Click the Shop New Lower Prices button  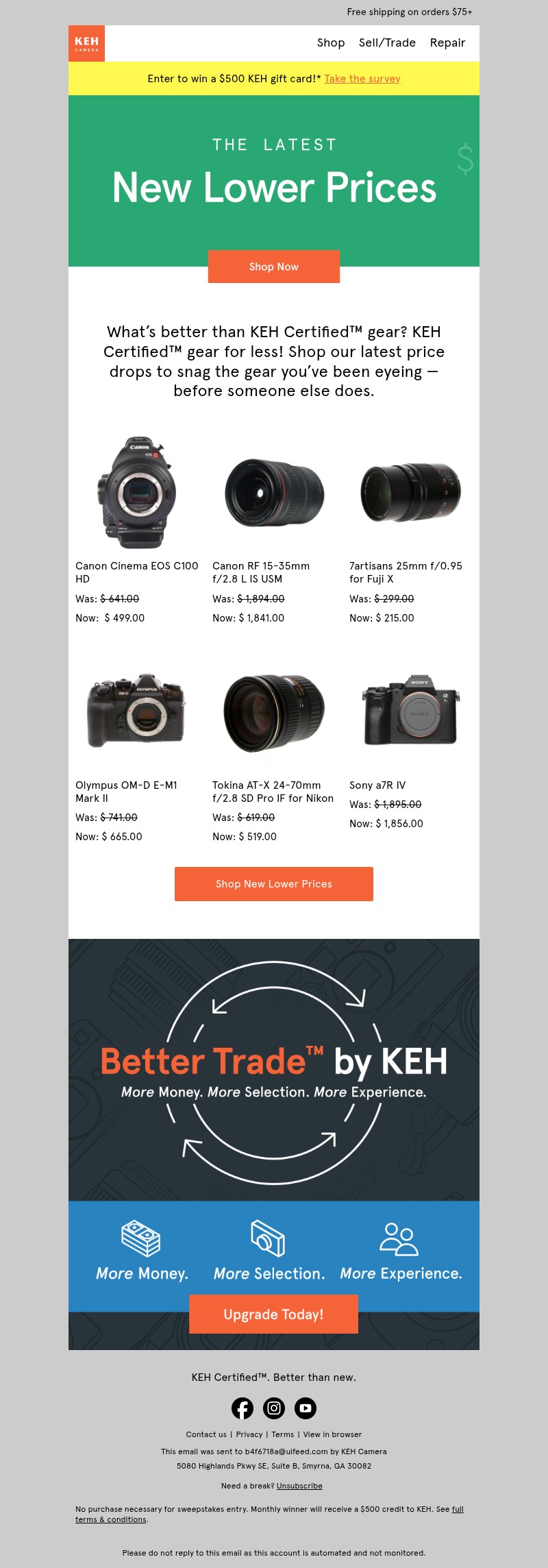(273, 883)
